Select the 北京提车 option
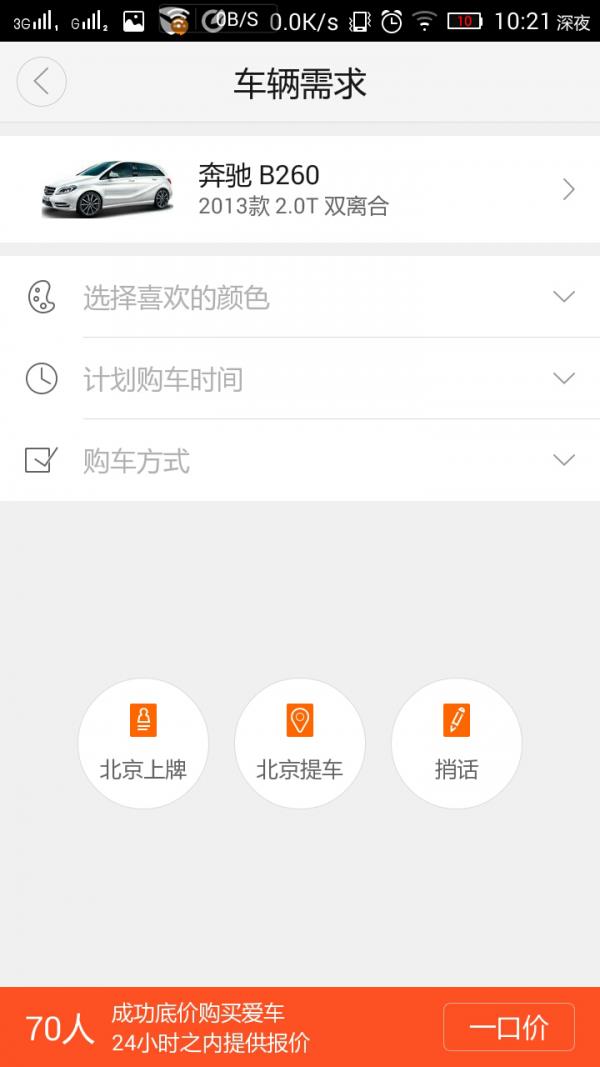This screenshot has width=600, height=1067. (x=299, y=743)
